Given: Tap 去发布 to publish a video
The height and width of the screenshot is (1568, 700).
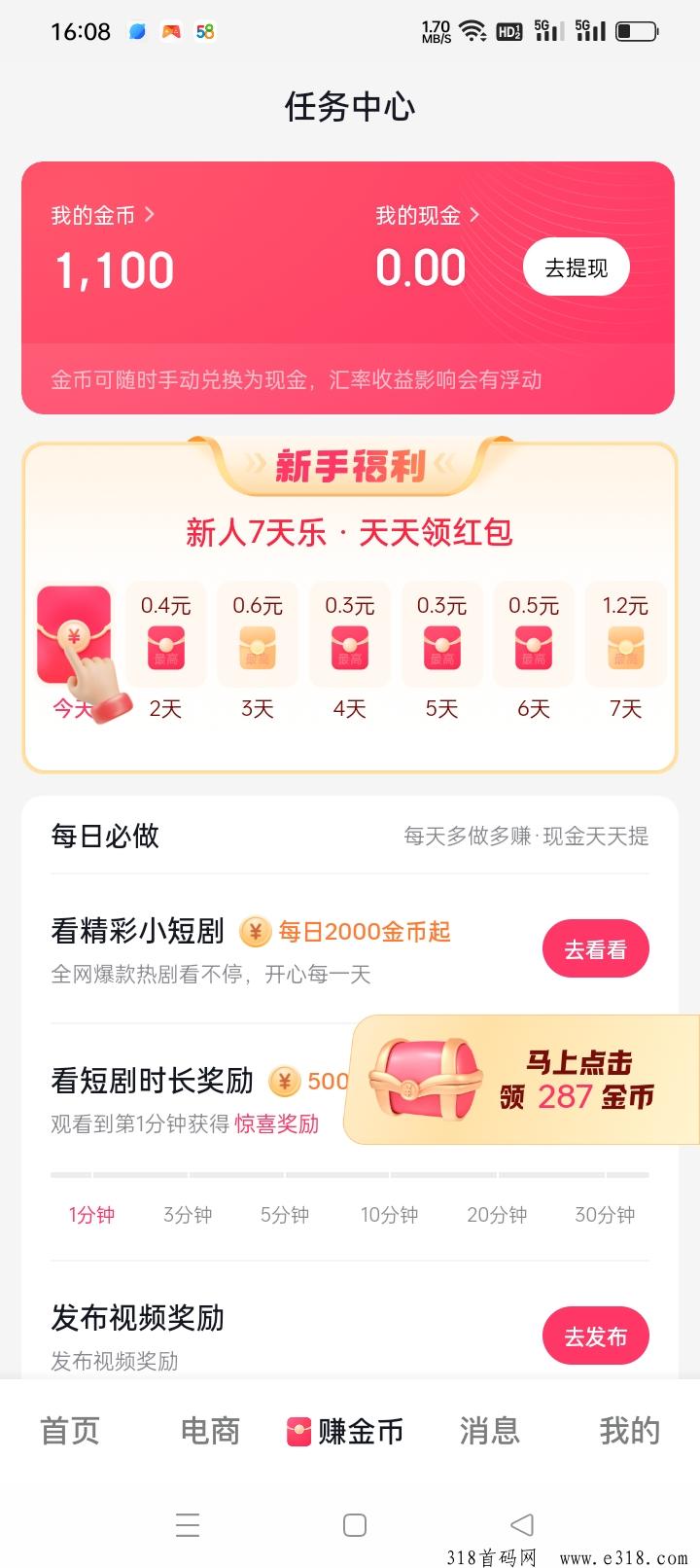Looking at the screenshot, I should [595, 1336].
